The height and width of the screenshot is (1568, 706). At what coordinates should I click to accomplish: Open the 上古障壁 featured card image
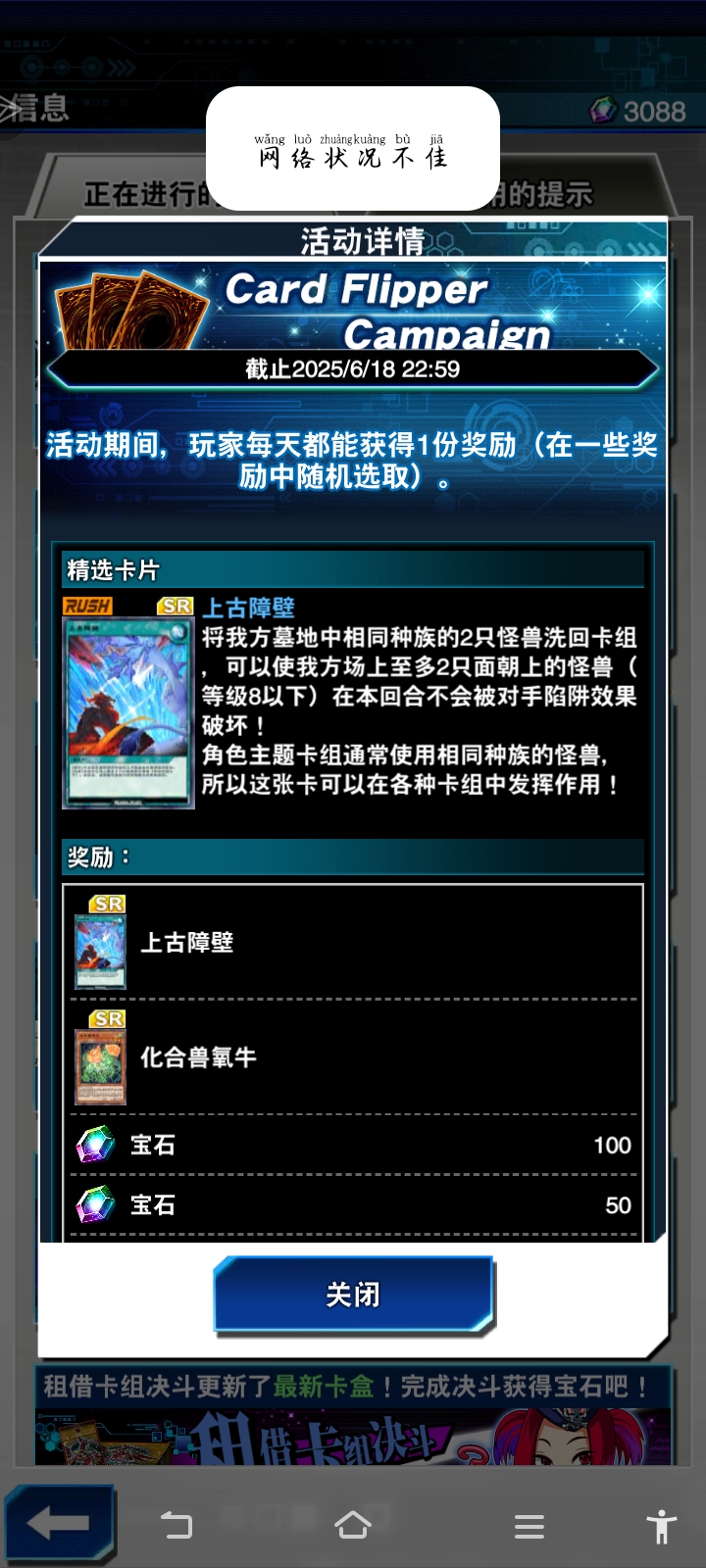click(x=128, y=711)
